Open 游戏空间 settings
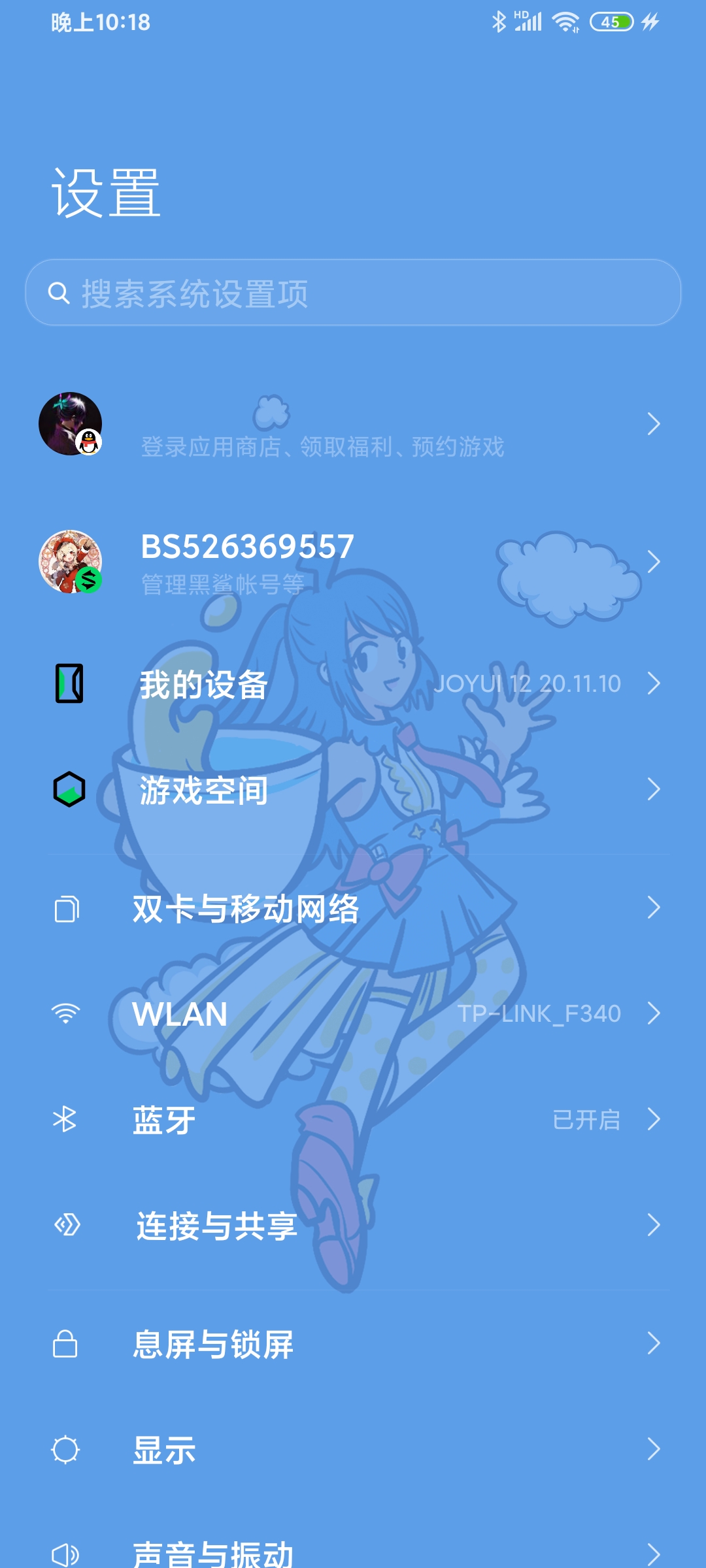The image size is (706, 1568). pyautogui.click(x=353, y=789)
